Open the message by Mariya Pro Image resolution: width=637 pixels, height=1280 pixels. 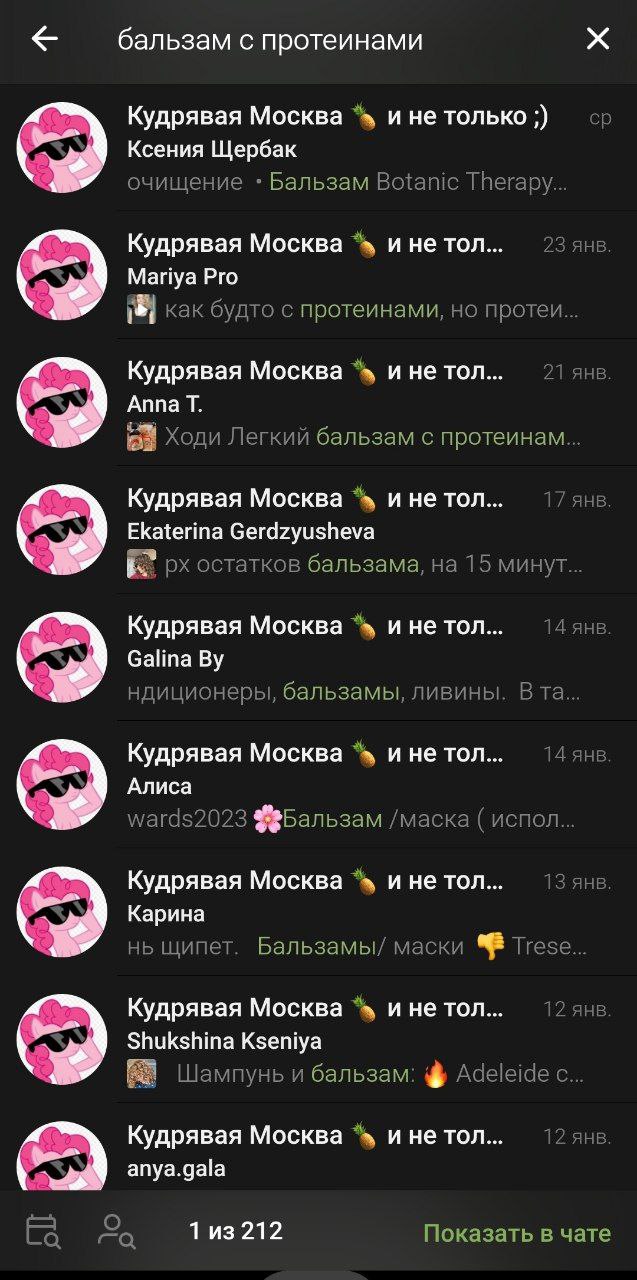point(318,276)
